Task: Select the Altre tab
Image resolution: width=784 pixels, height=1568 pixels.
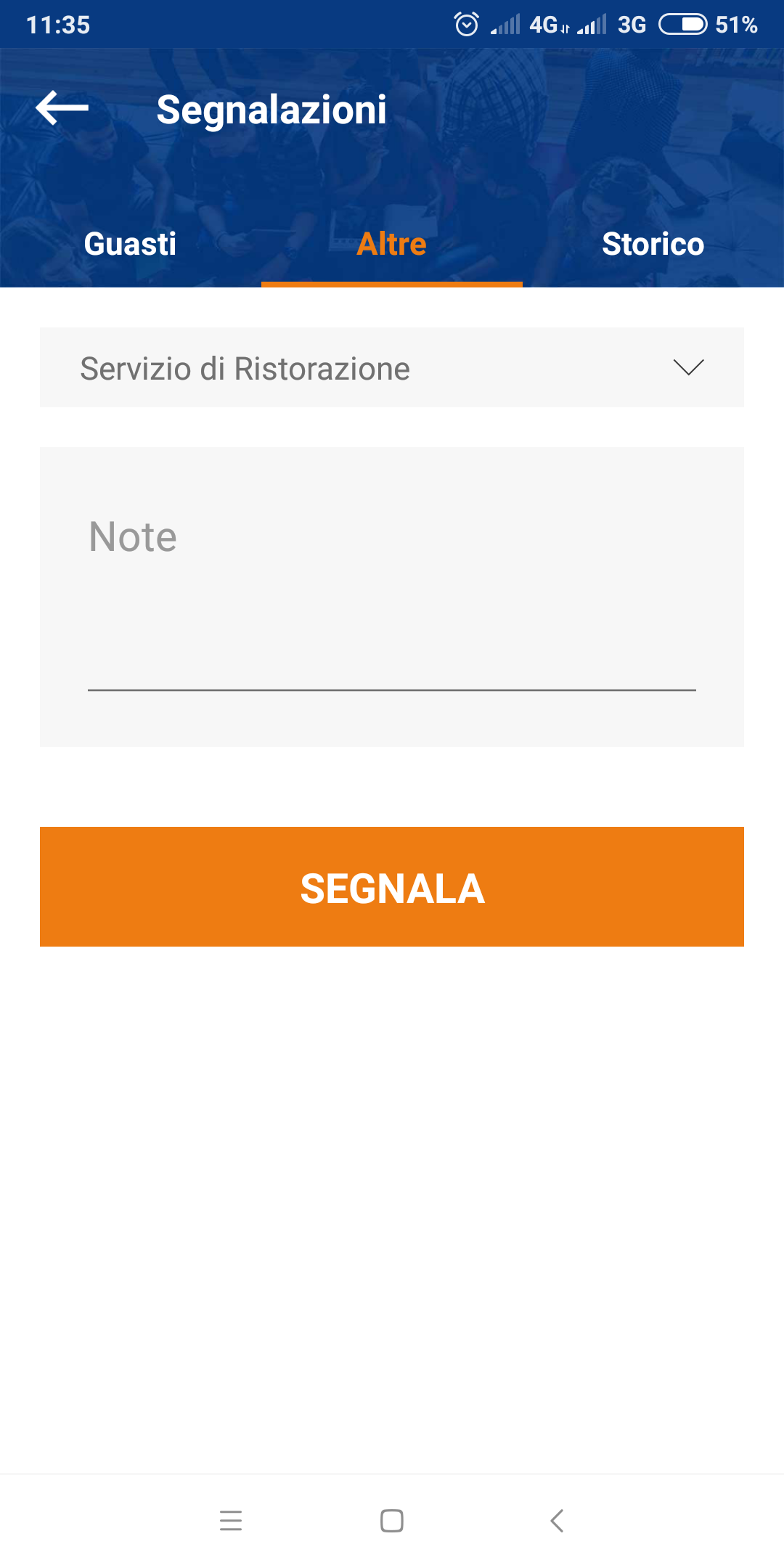Action: click(391, 244)
